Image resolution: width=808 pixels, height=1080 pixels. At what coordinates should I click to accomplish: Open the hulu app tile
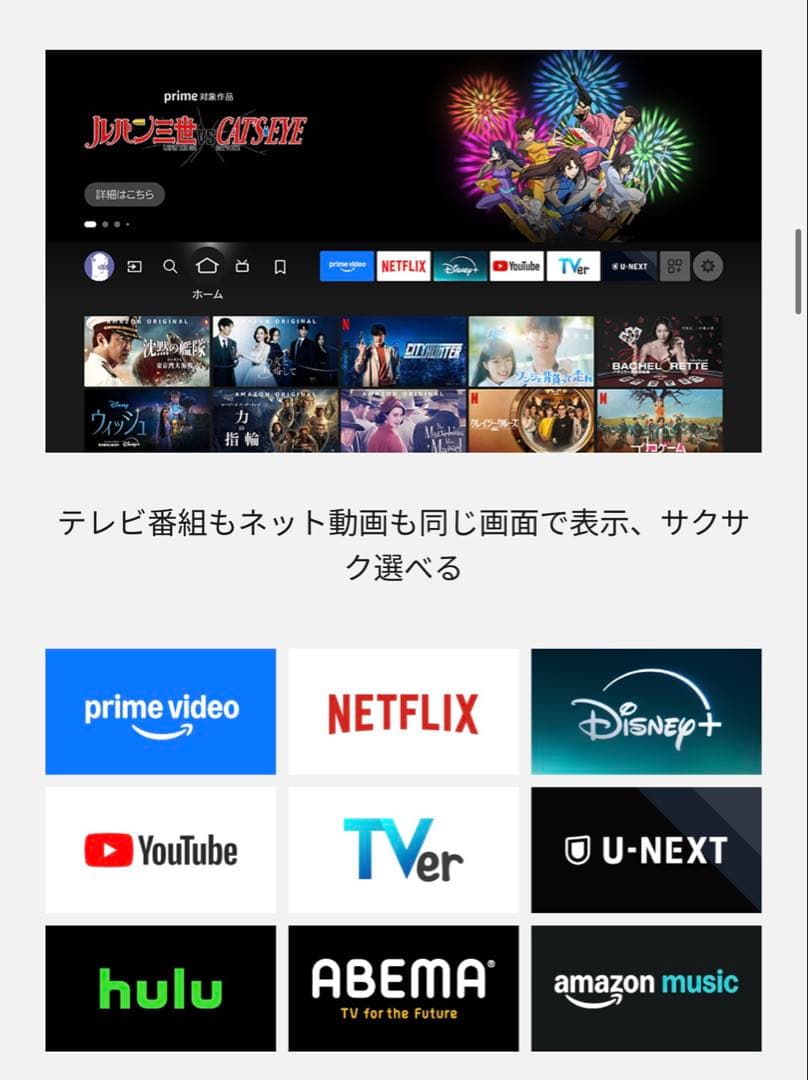click(160, 988)
